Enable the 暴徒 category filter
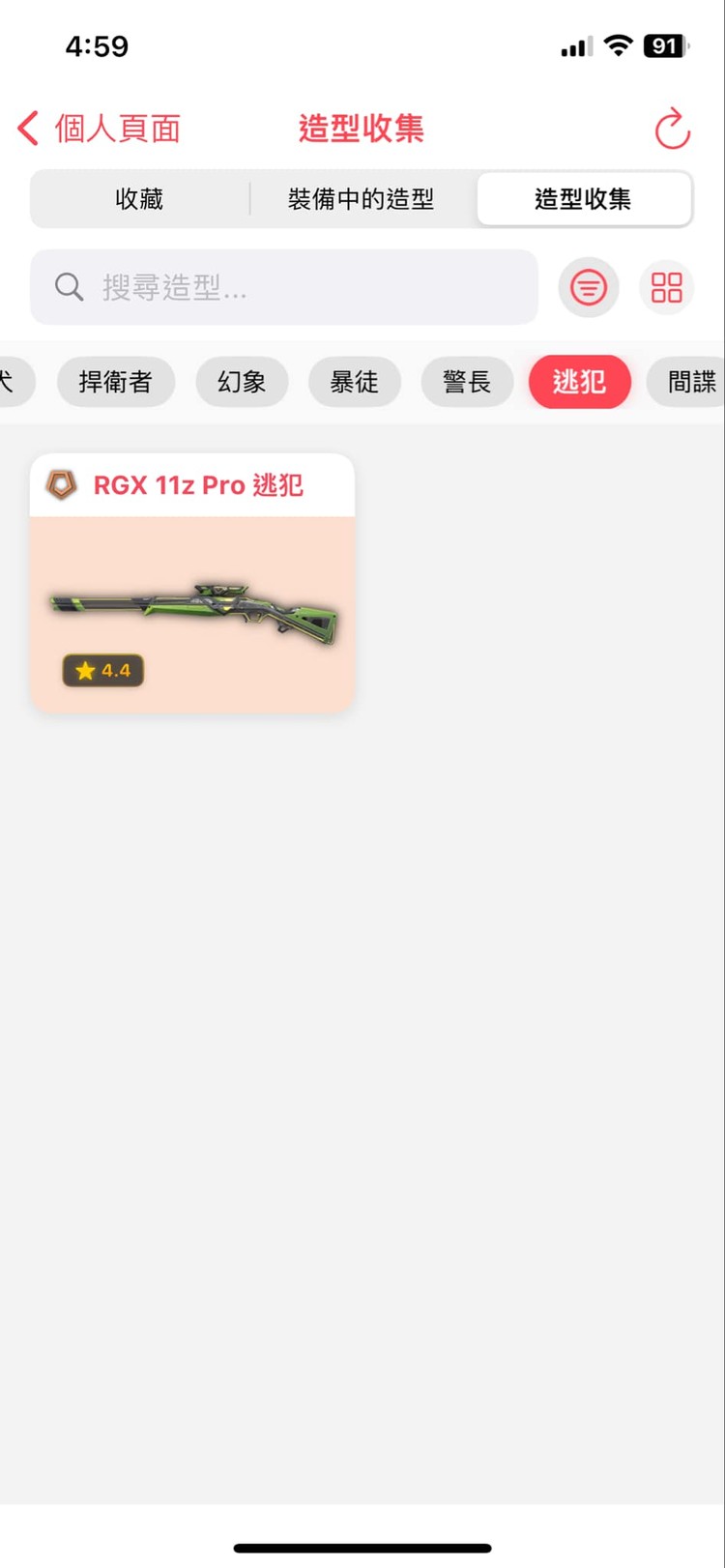This screenshot has height=1568, width=725. [355, 382]
